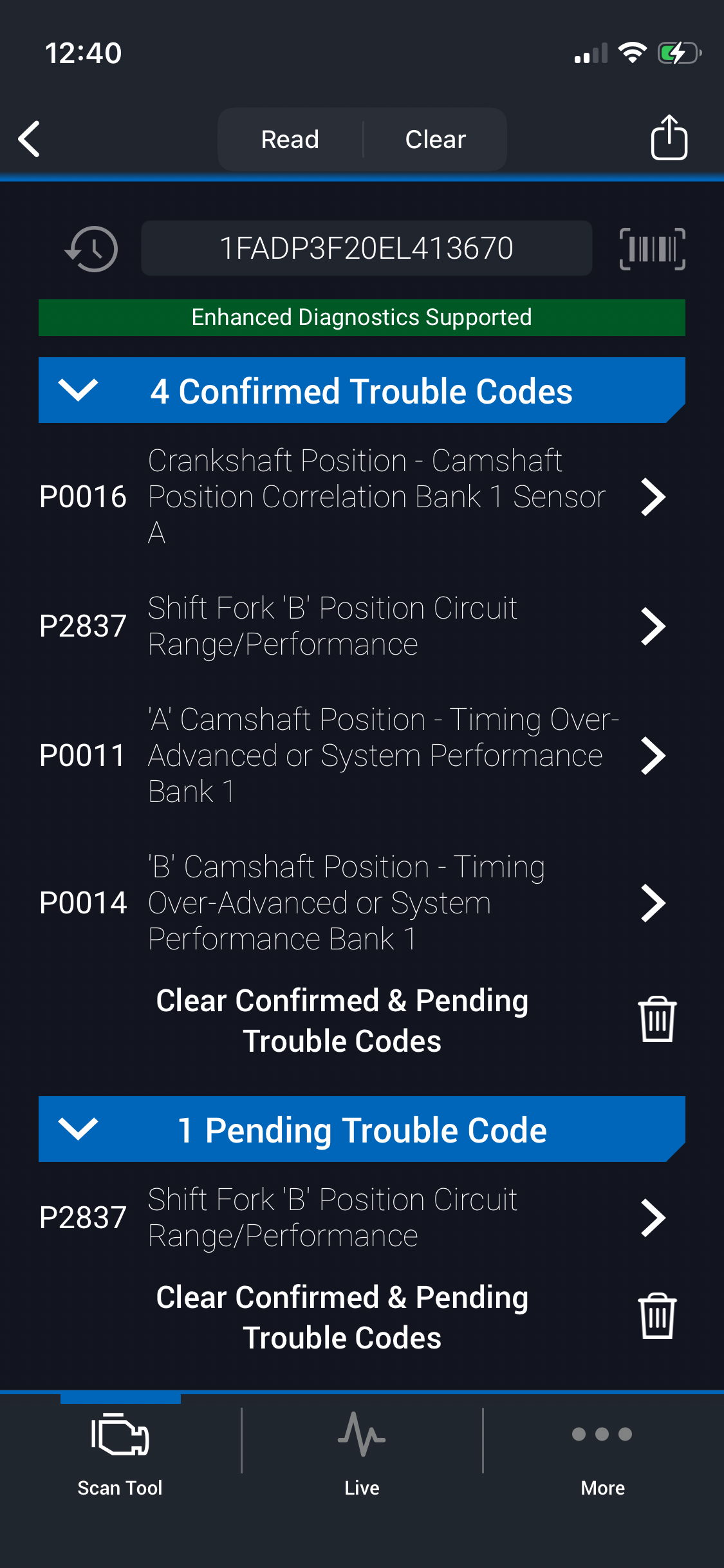Open the scan history clock icon

click(91, 248)
